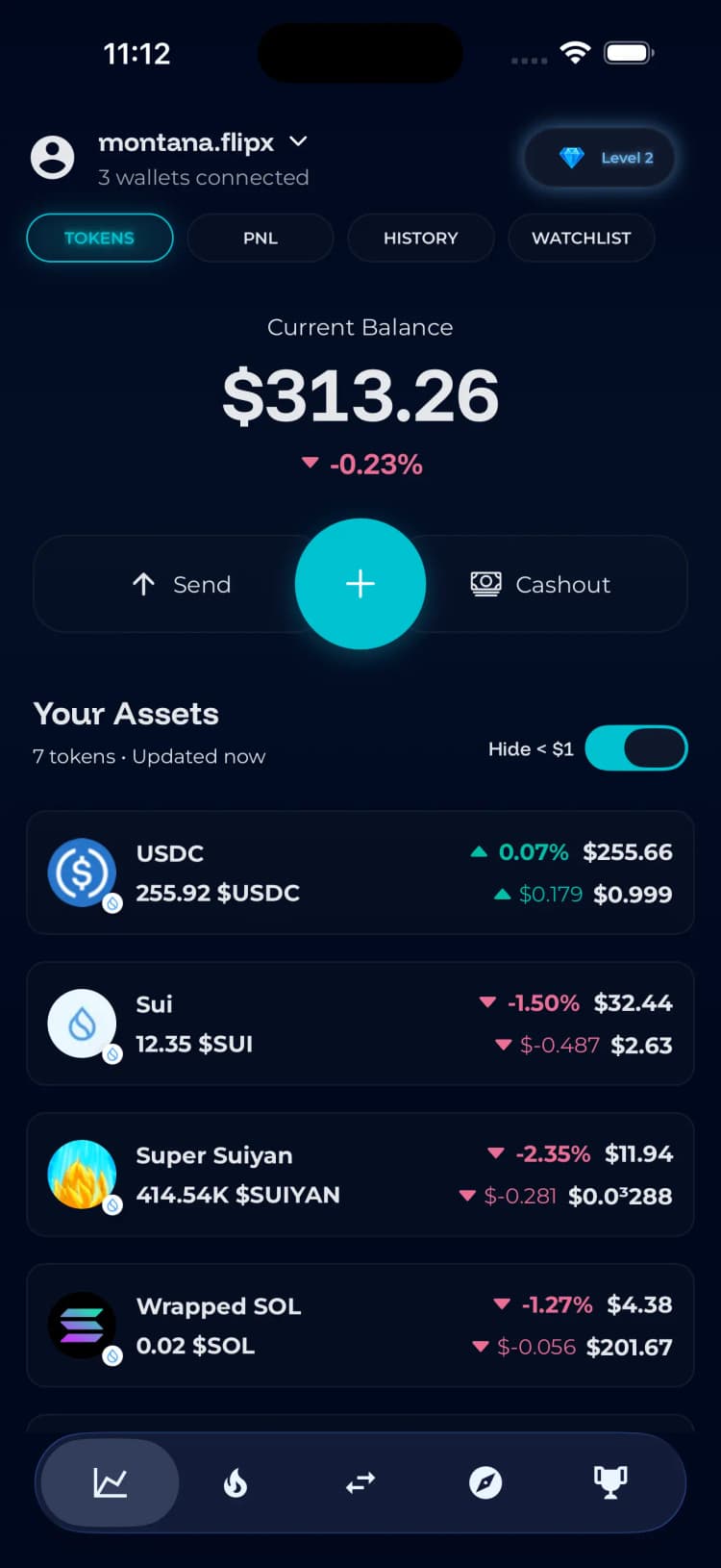Expand the montana.flipx wallet dropdown
721x1568 pixels.
[x=297, y=141]
